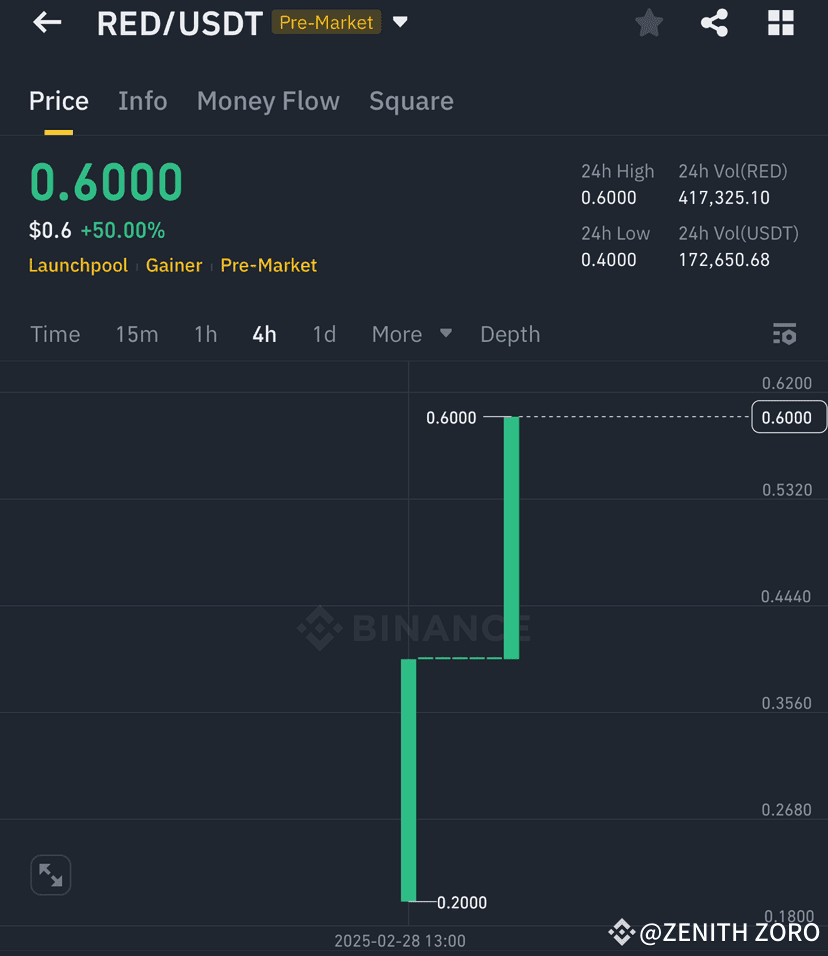Viewport: 828px width, 956px height.
Task: Enable the 1d candle interval
Action: click(324, 334)
